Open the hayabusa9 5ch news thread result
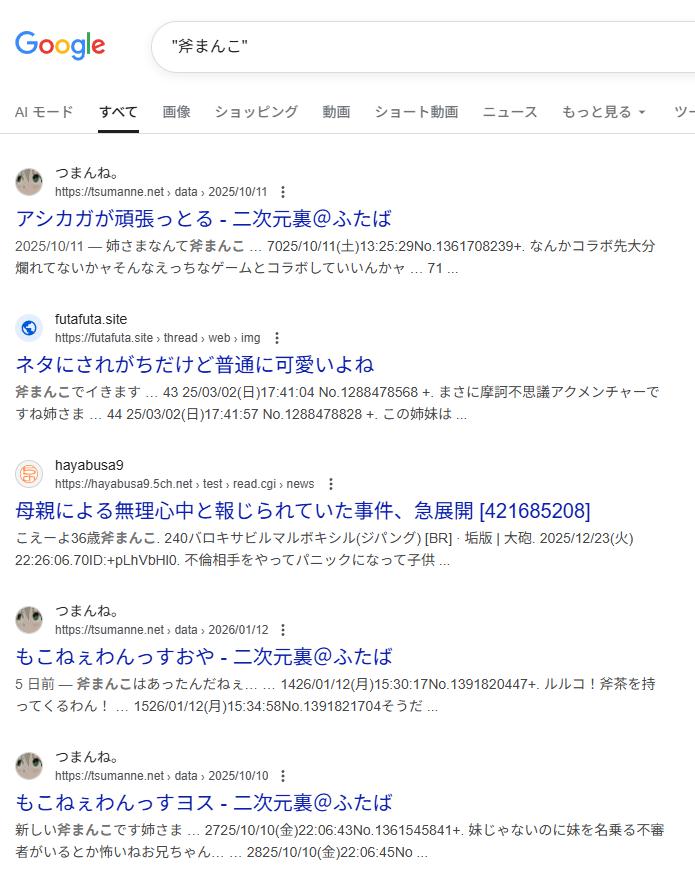 303,510
